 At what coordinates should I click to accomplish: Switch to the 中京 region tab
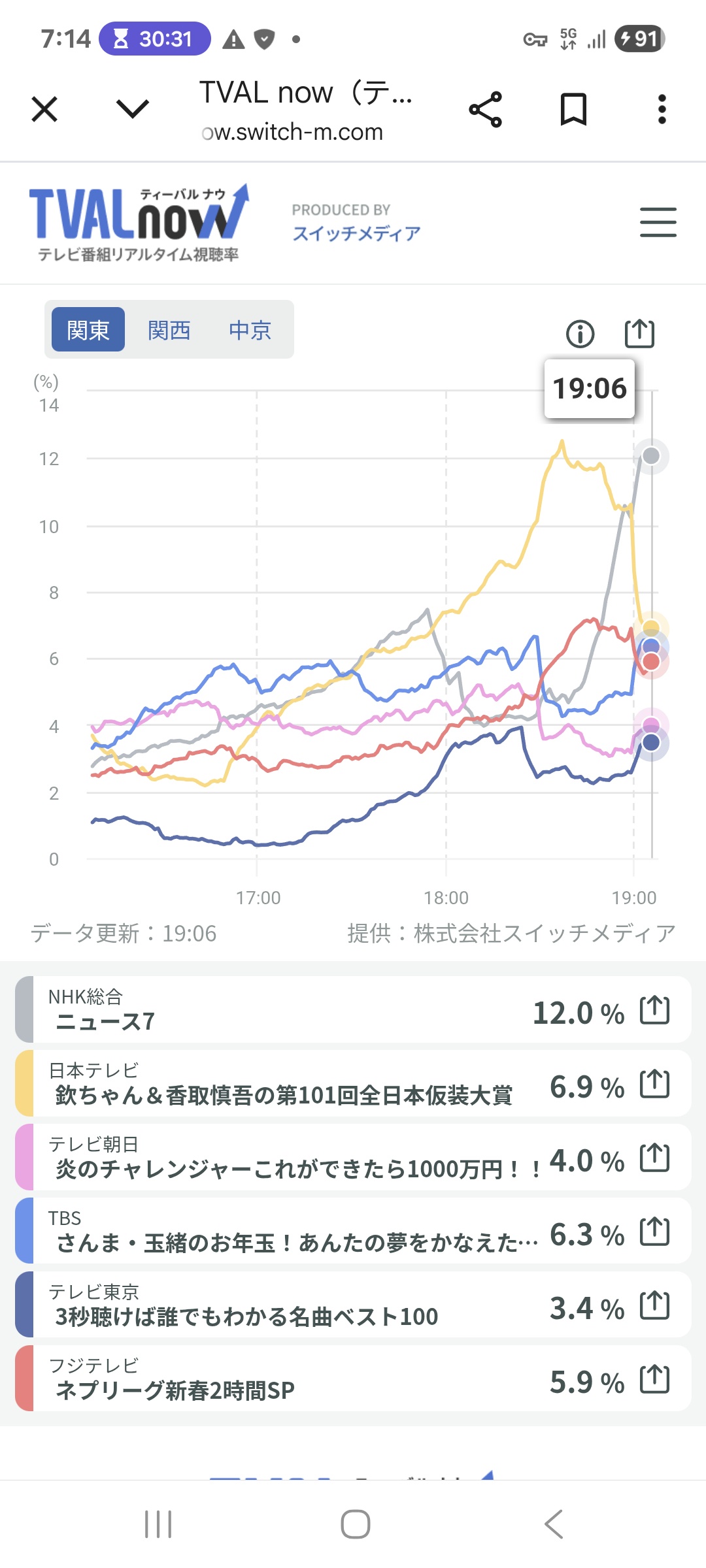coord(250,330)
